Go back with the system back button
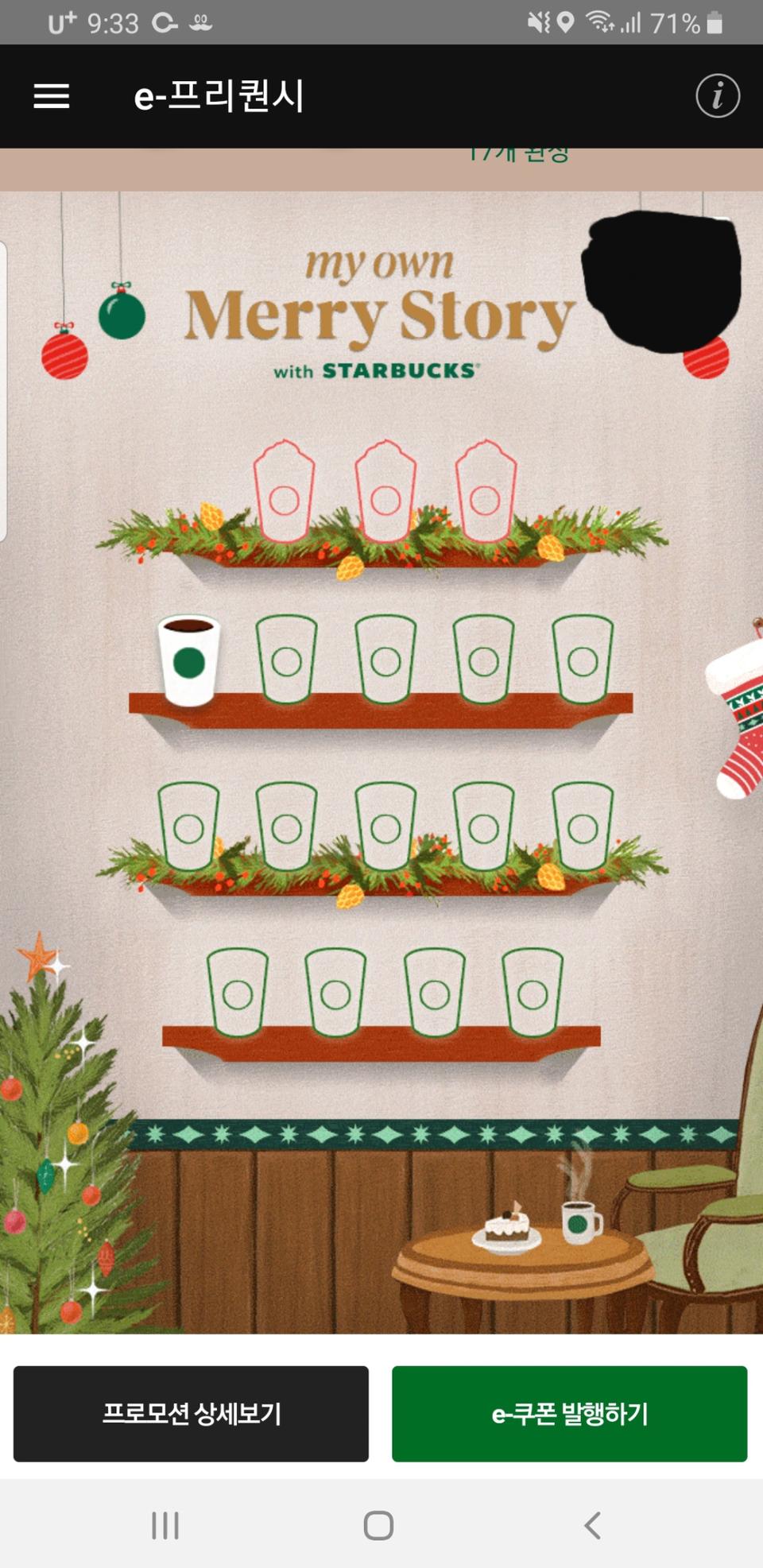The image size is (763, 1568). (x=592, y=1525)
